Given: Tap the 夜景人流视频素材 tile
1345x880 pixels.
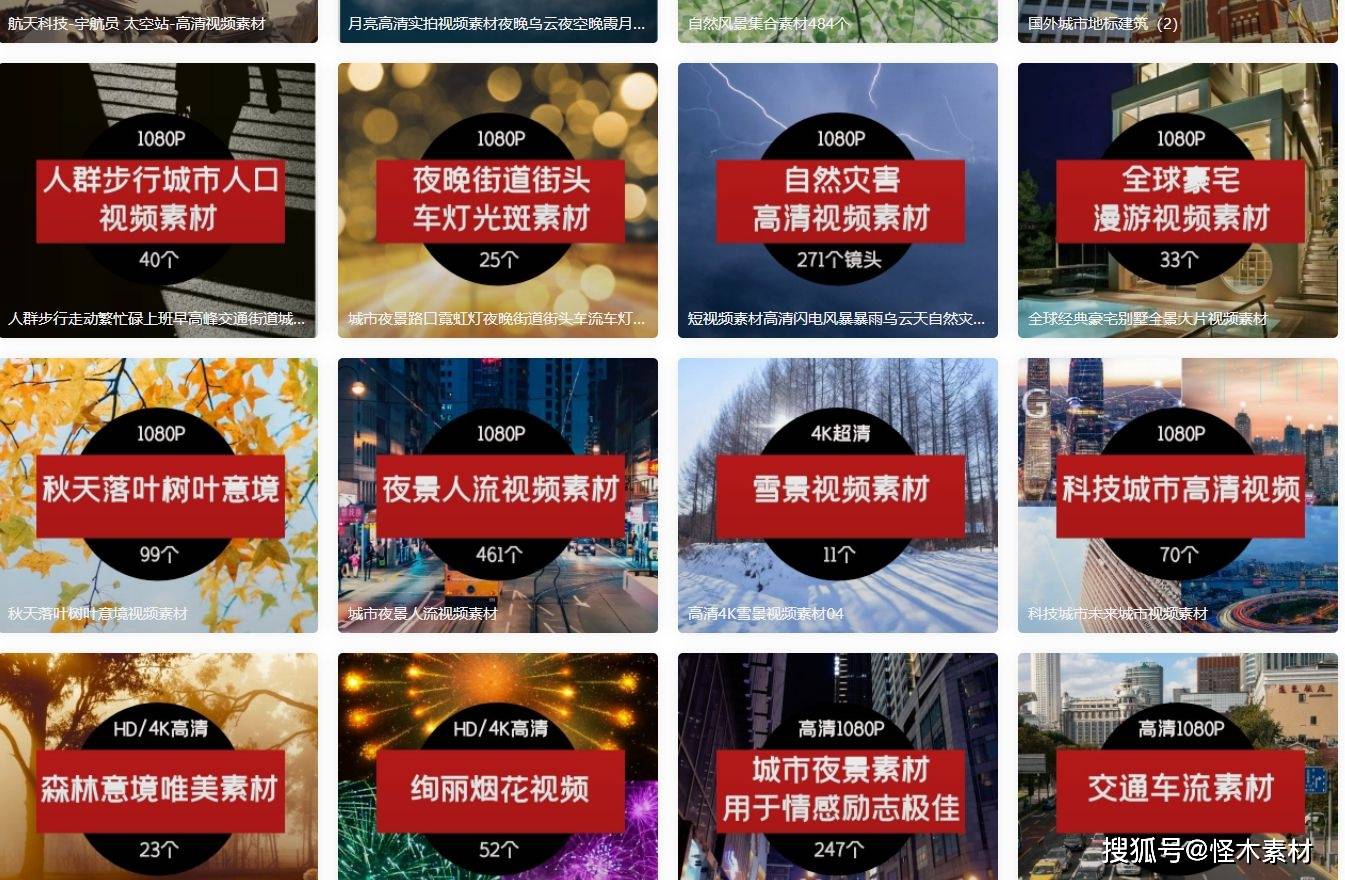Looking at the screenshot, I should pyautogui.click(x=498, y=495).
